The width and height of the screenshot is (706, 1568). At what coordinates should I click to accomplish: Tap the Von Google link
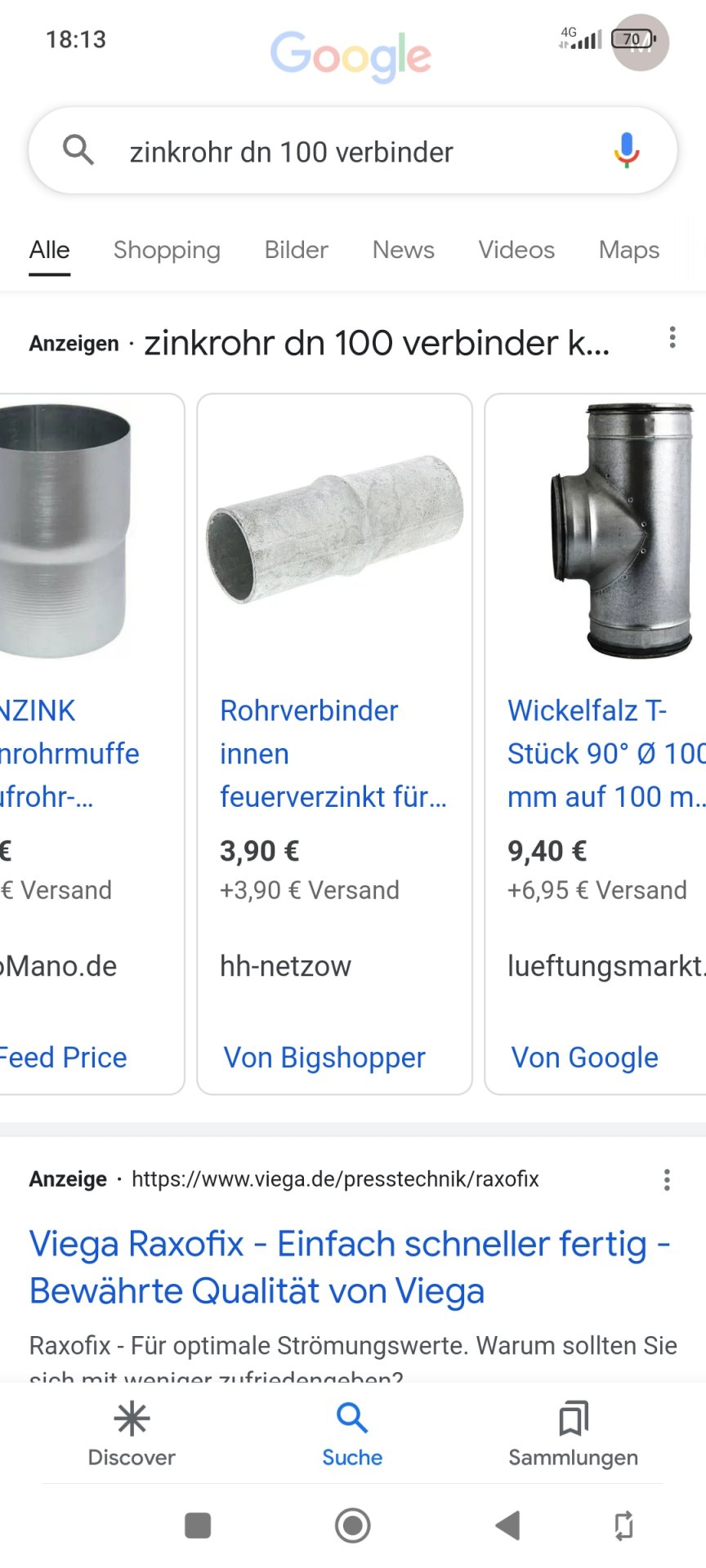click(x=584, y=1058)
